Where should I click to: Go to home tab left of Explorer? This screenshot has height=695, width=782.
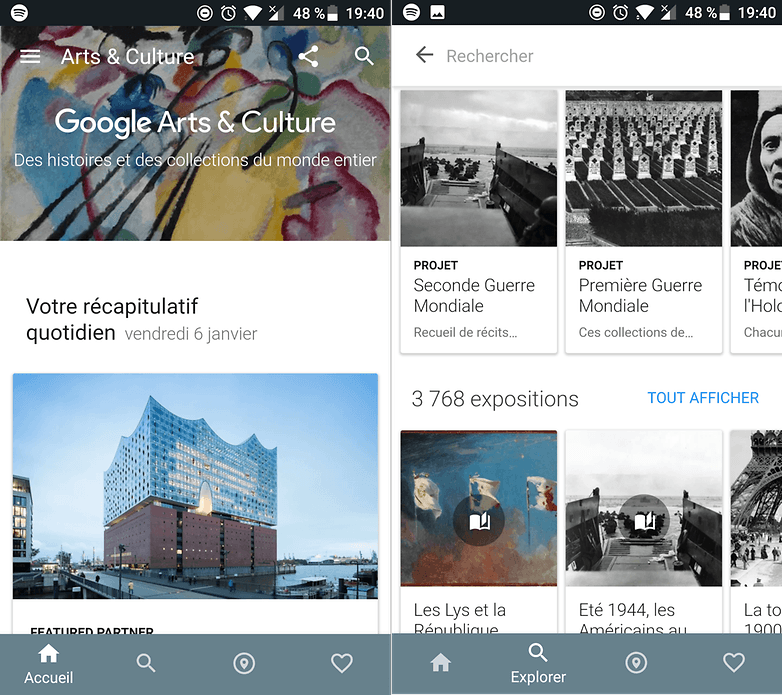click(x=440, y=663)
